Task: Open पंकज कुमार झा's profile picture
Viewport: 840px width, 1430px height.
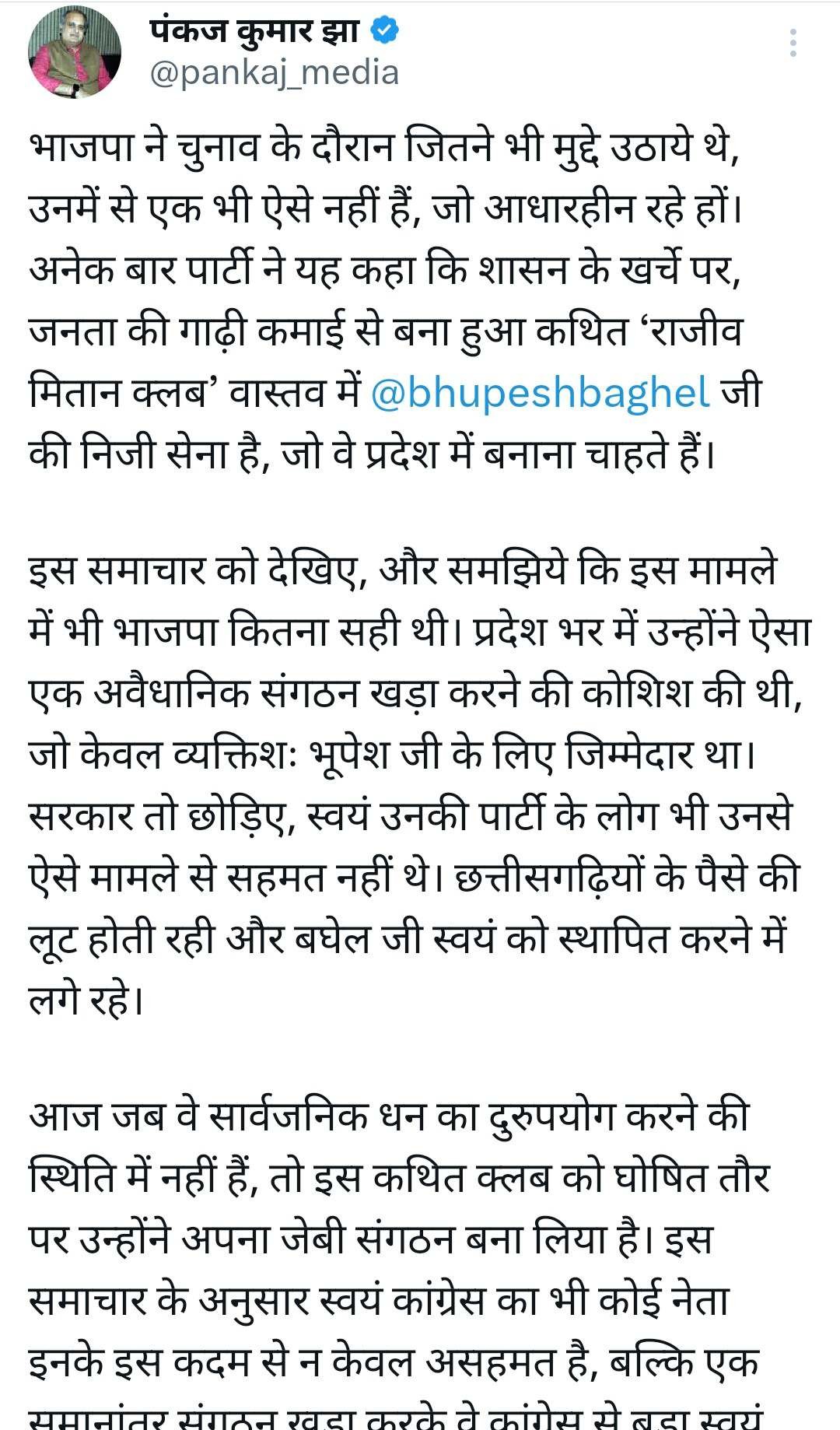Action: pos(75,53)
